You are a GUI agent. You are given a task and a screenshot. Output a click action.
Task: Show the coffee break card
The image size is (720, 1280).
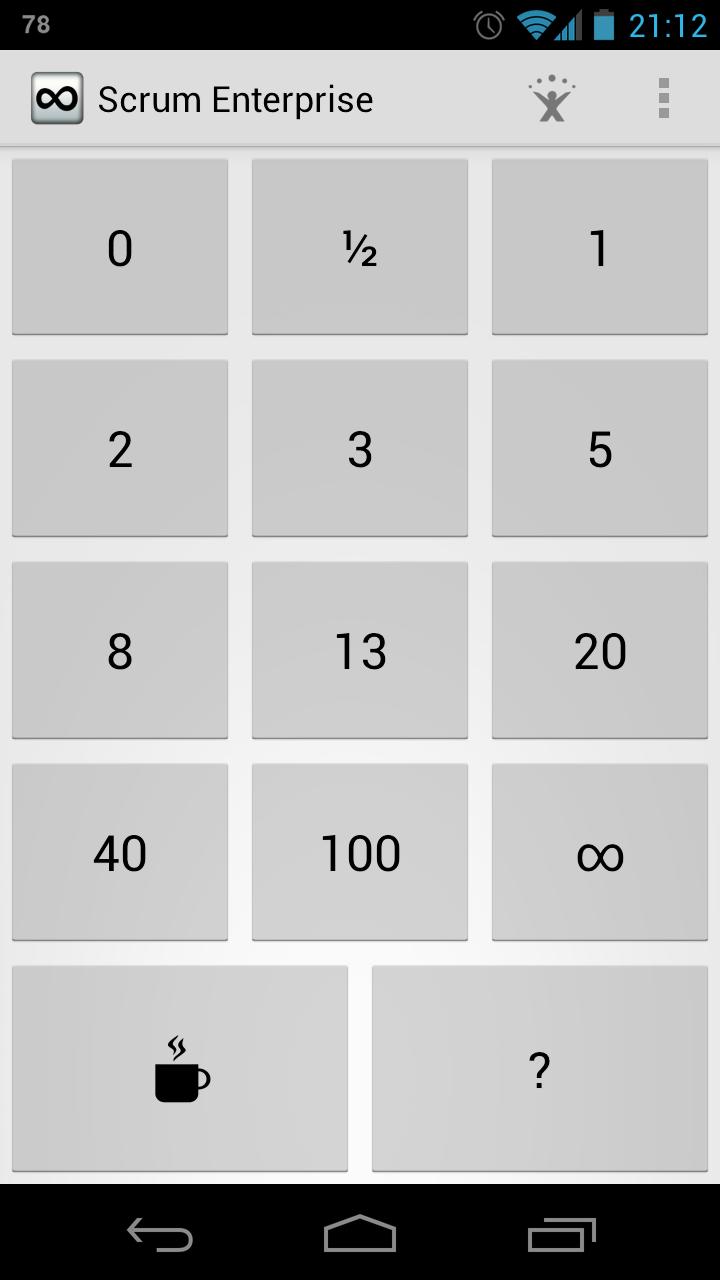click(180, 1068)
